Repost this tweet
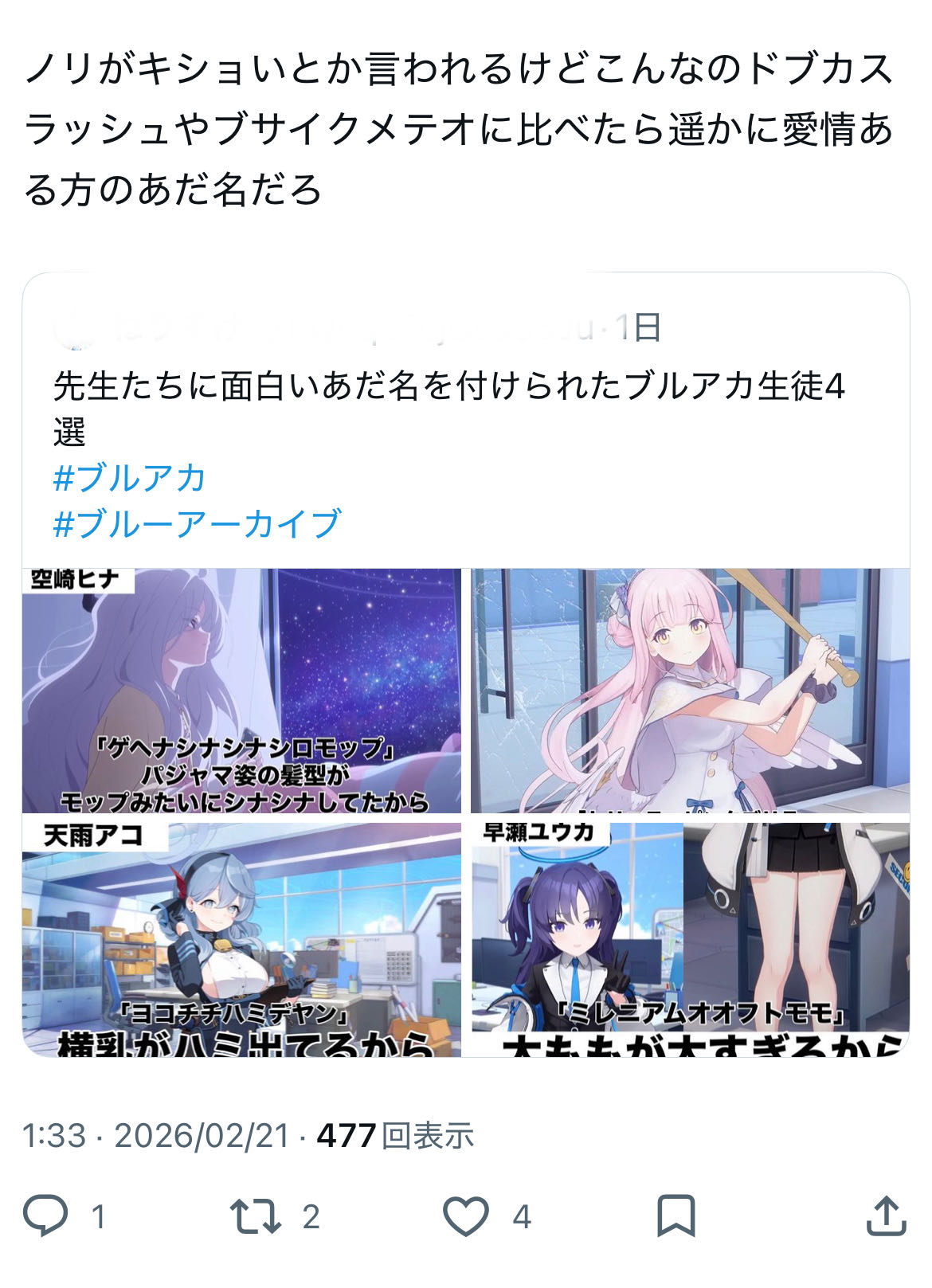The height and width of the screenshot is (1288, 932). tap(255, 1216)
